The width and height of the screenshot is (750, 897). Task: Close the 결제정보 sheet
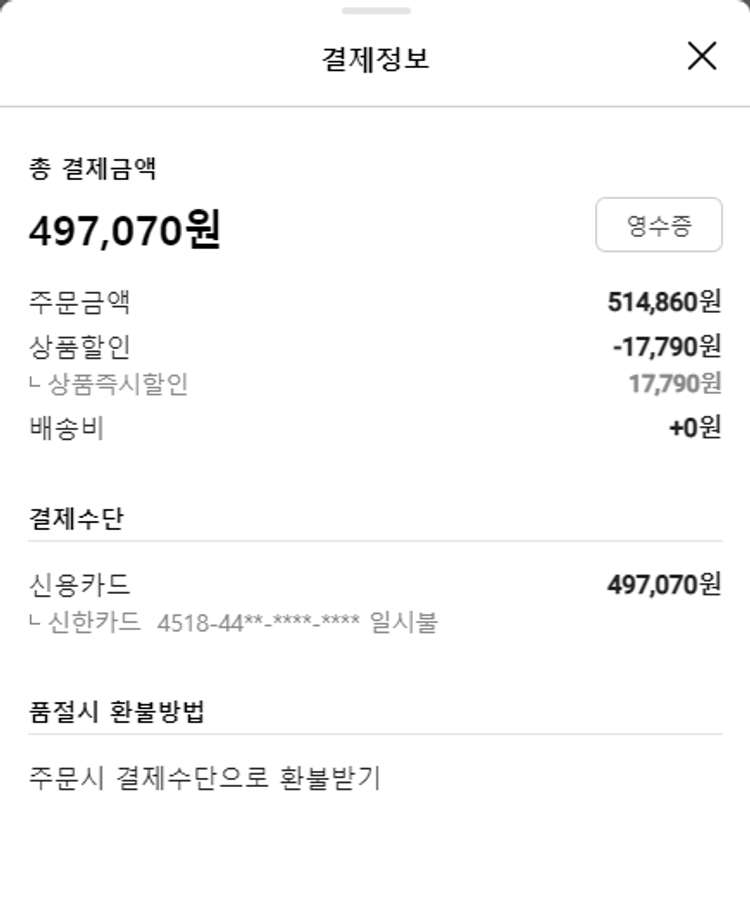click(x=702, y=57)
